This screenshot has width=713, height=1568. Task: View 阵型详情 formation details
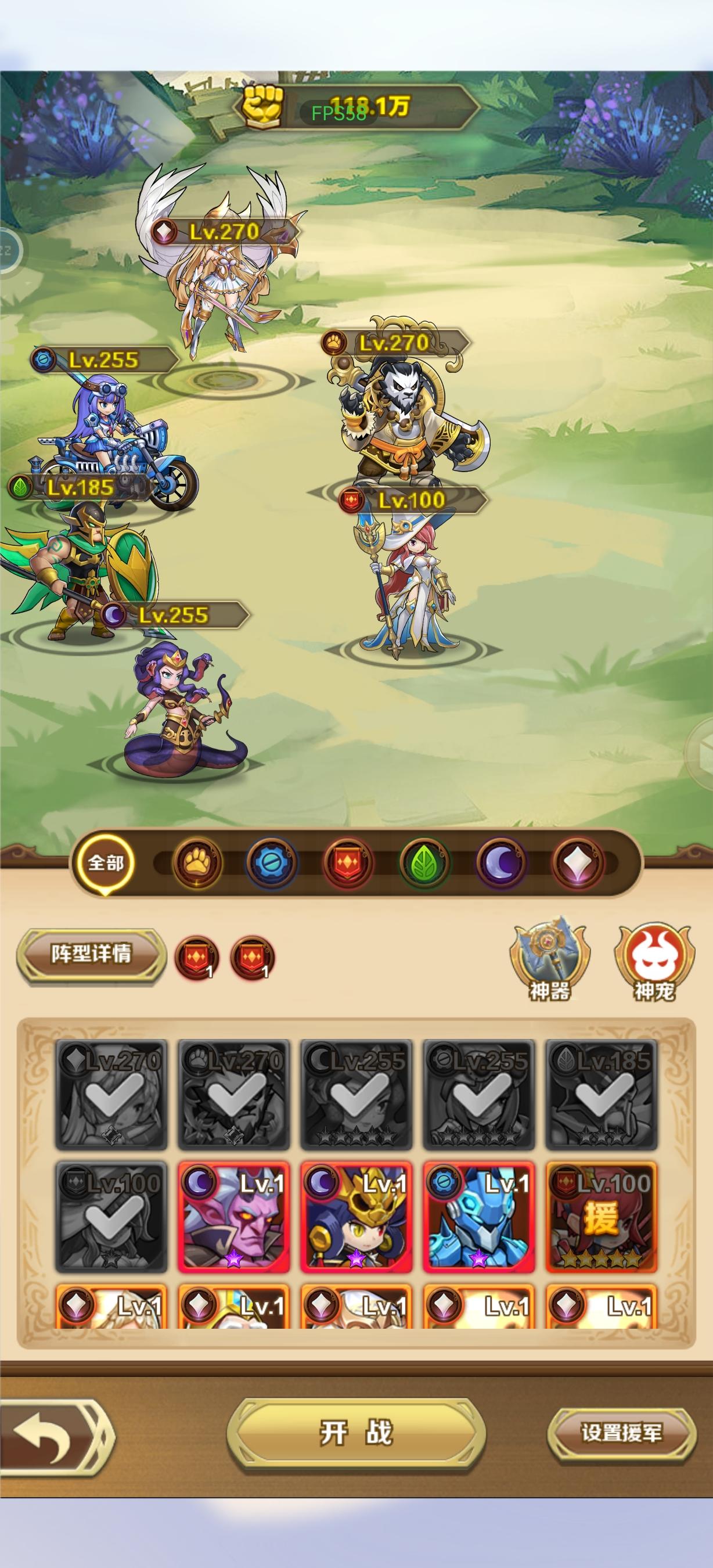(91, 953)
